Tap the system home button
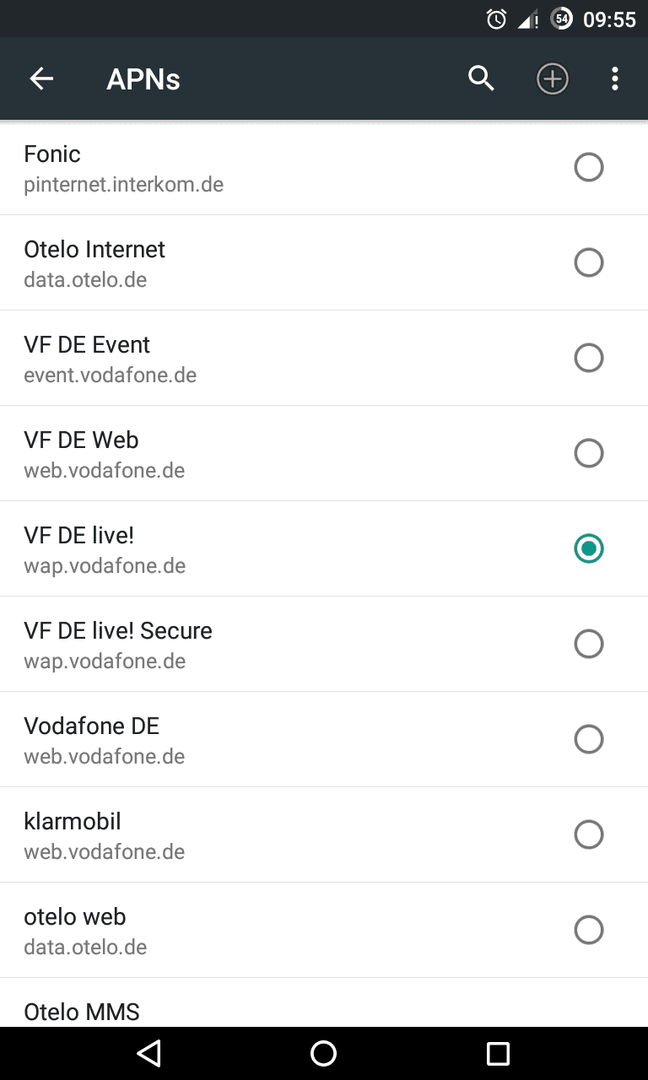The height and width of the screenshot is (1080, 648). click(x=324, y=1053)
